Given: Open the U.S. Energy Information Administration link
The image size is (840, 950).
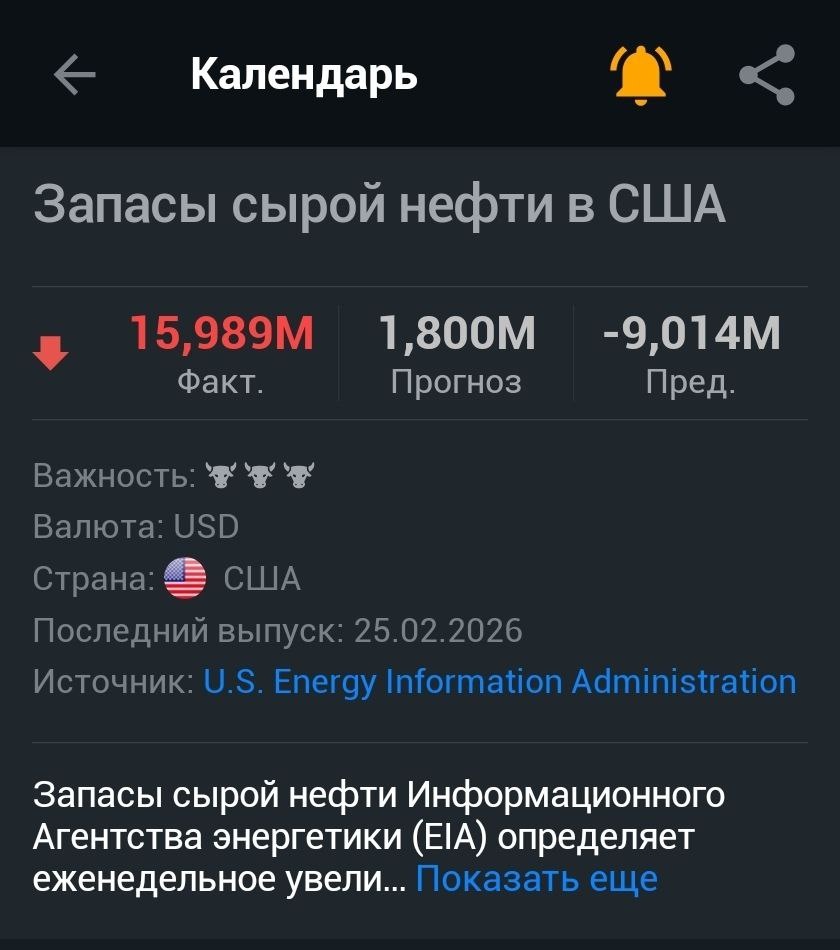Looking at the screenshot, I should (499, 682).
